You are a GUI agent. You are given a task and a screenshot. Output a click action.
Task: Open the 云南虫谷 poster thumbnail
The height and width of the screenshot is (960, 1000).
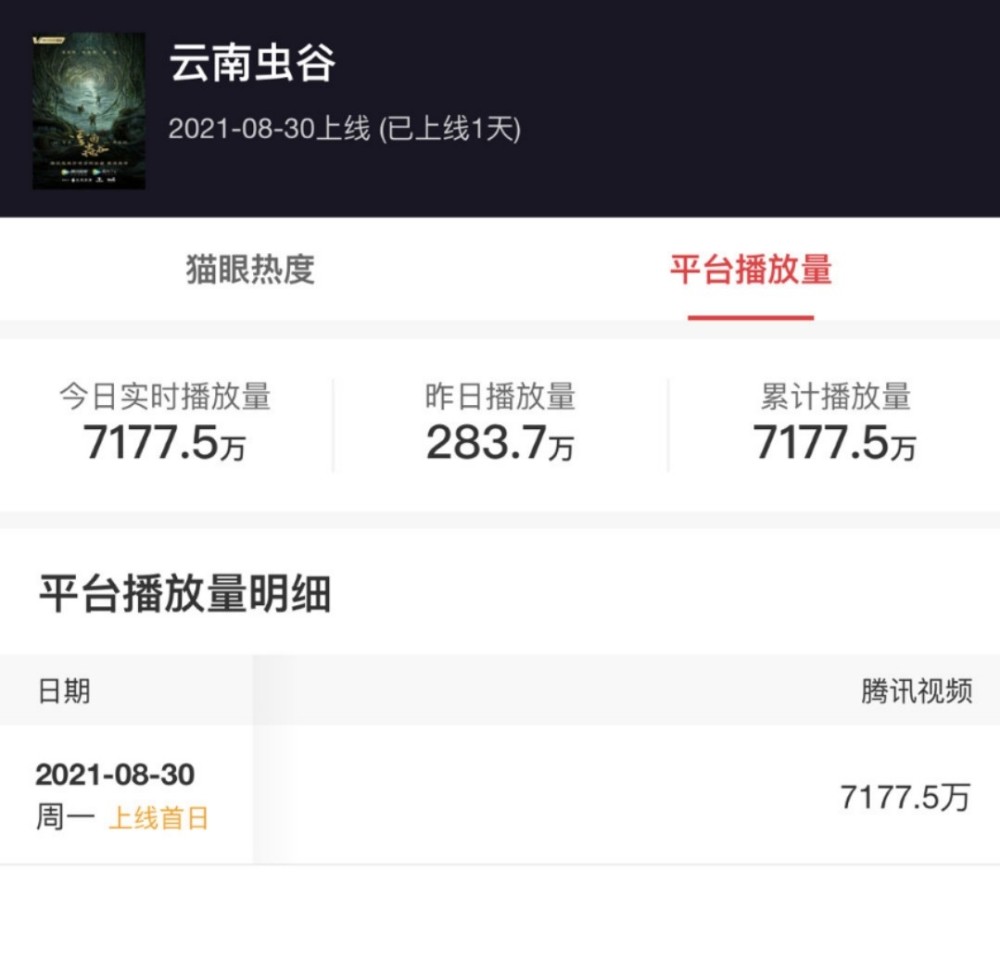[x=89, y=111]
